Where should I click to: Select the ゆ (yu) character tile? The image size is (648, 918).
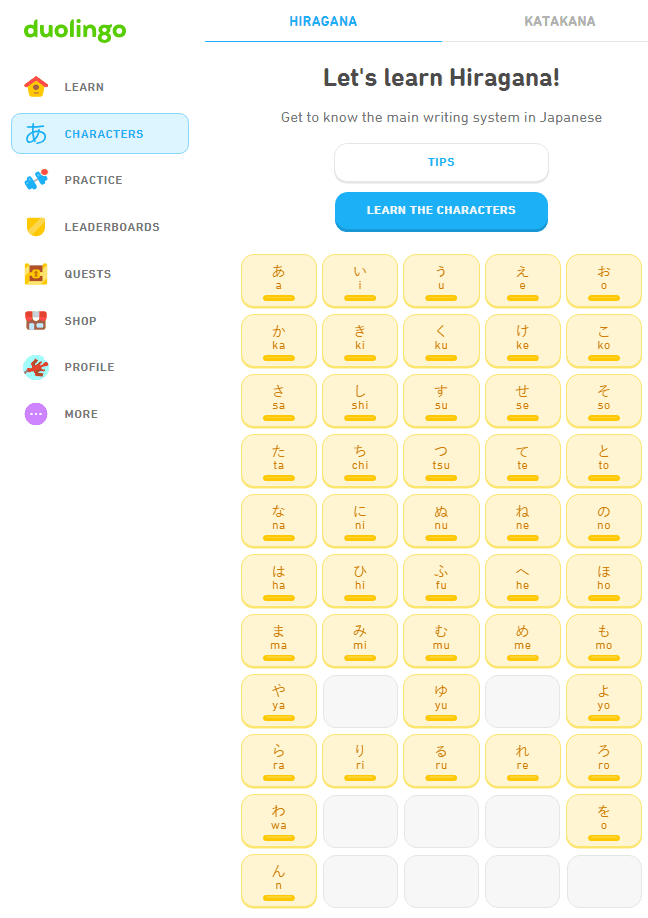[441, 701]
